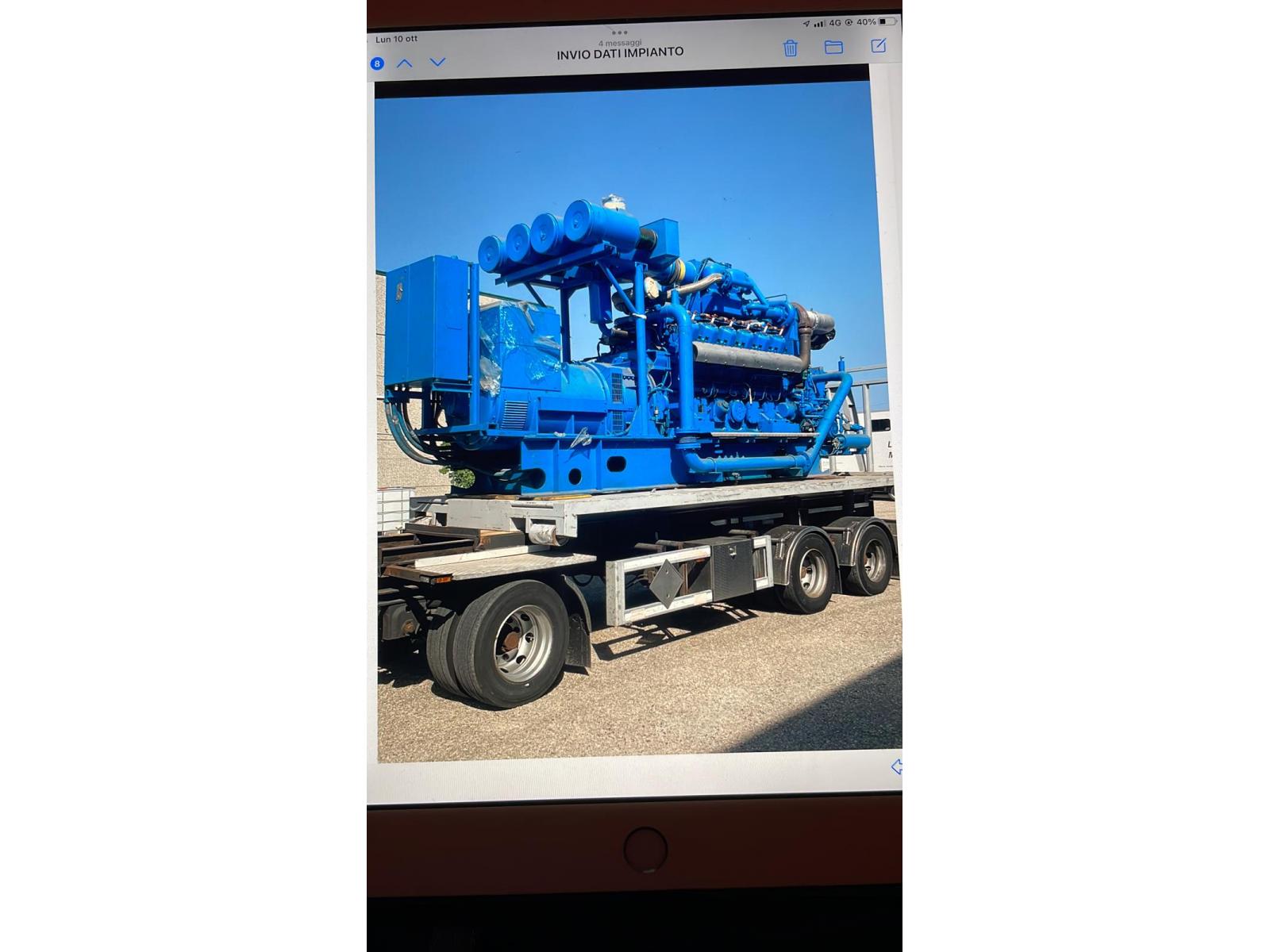
Task: Compose a new email
Action: click(879, 46)
